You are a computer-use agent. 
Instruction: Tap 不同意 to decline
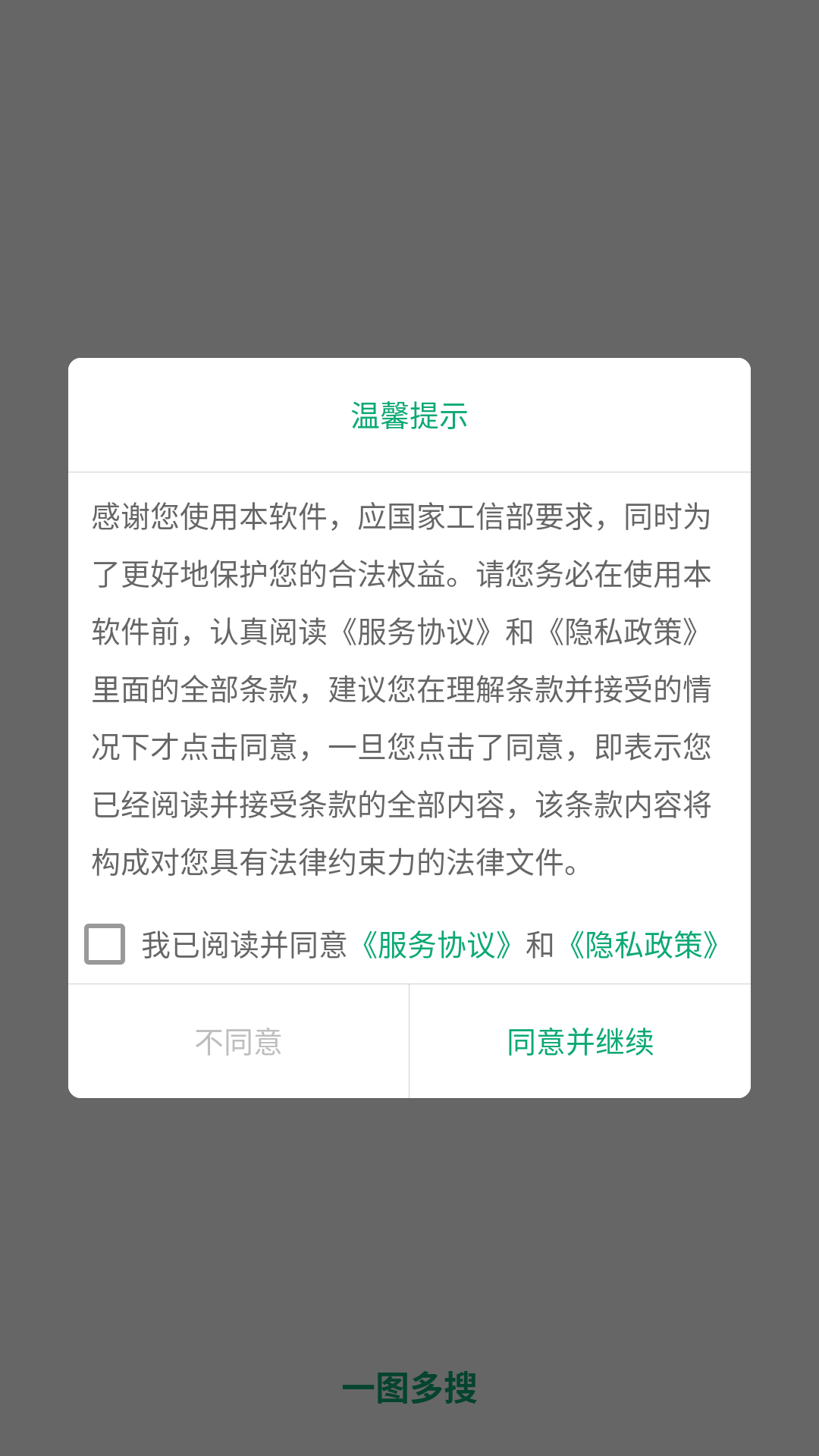pos(238,1042)
